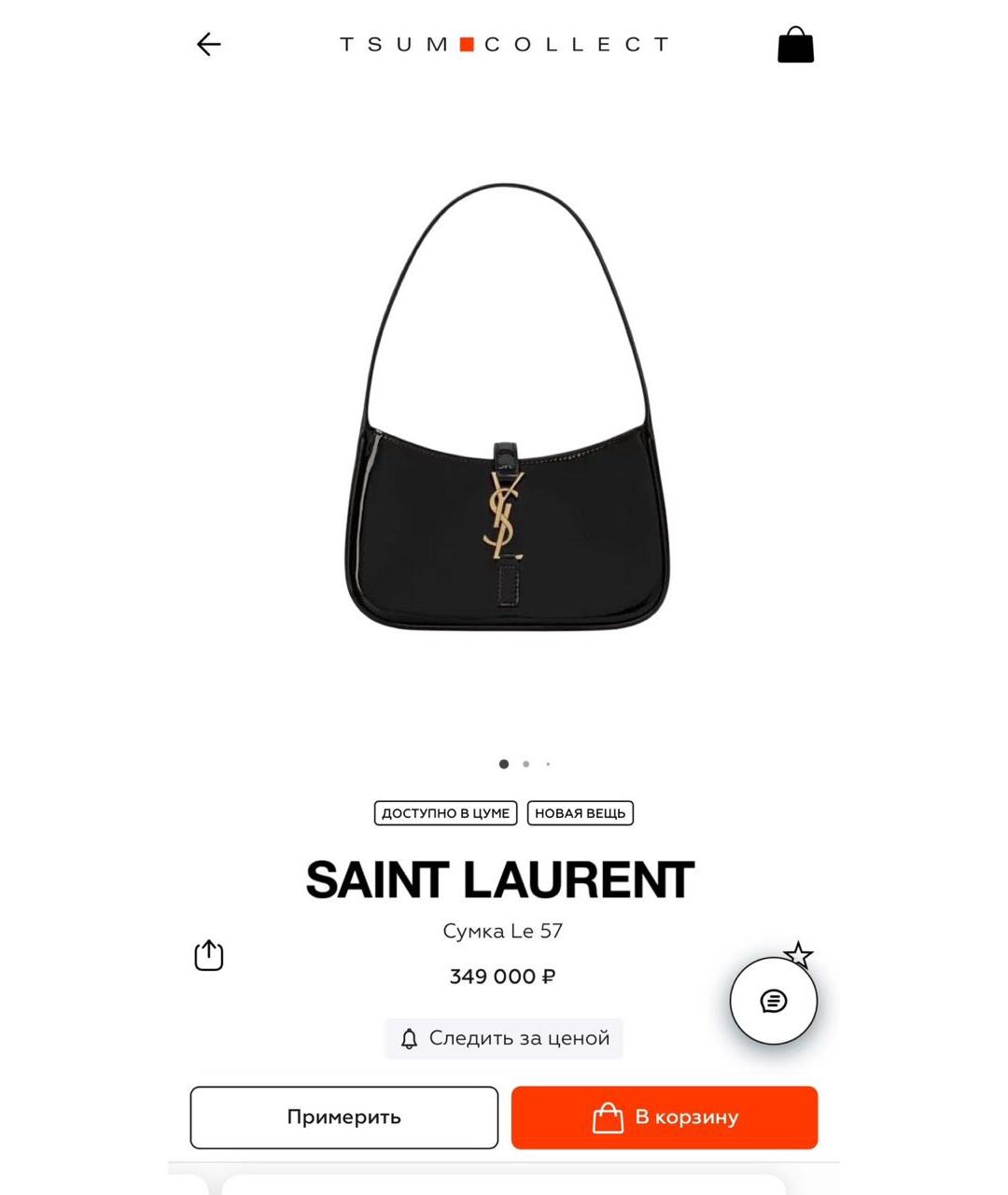The width and height of the screenshot is (1008, 1195).
Task: Tap the SAINT LAURENT brand name
Action: [502, 876]
